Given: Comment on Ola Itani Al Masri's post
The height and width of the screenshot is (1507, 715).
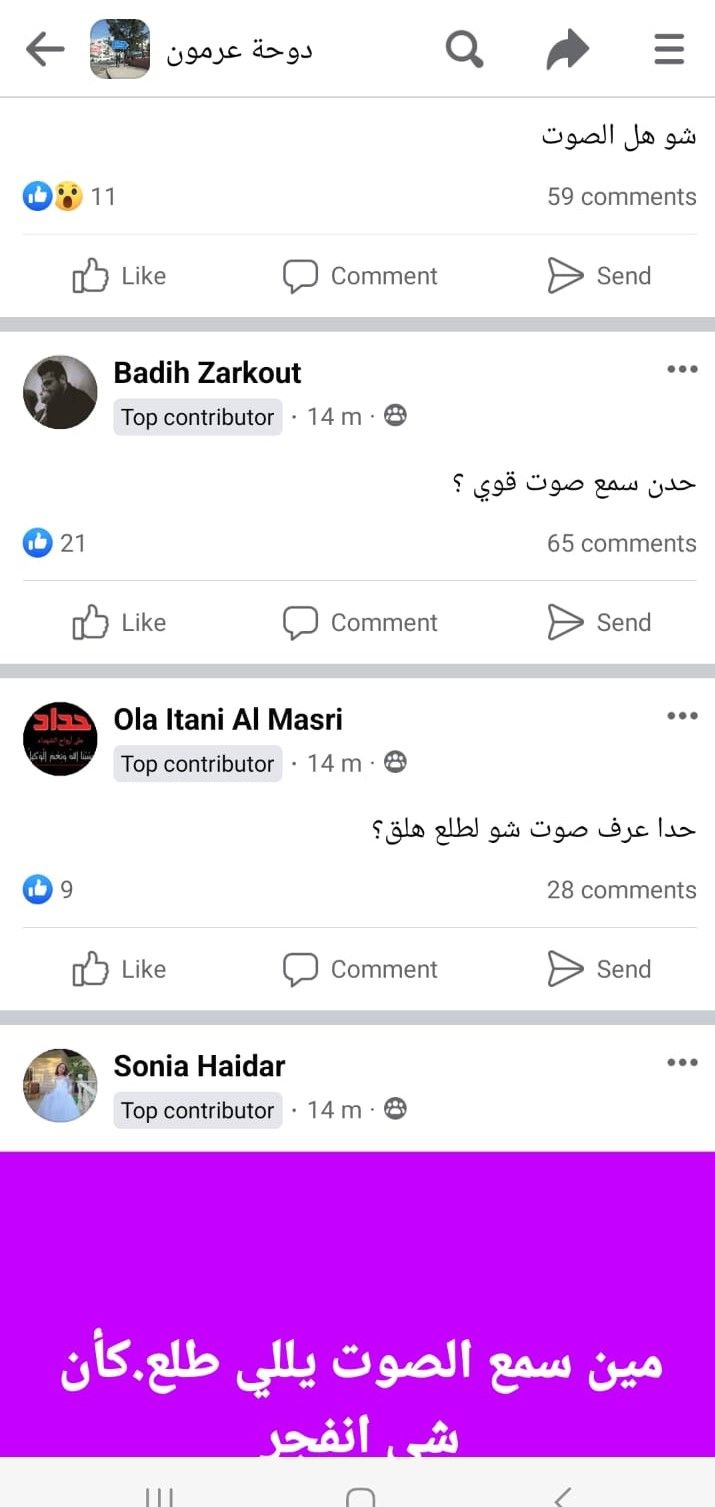Looking at the screenshot, I should pos(360,969).
